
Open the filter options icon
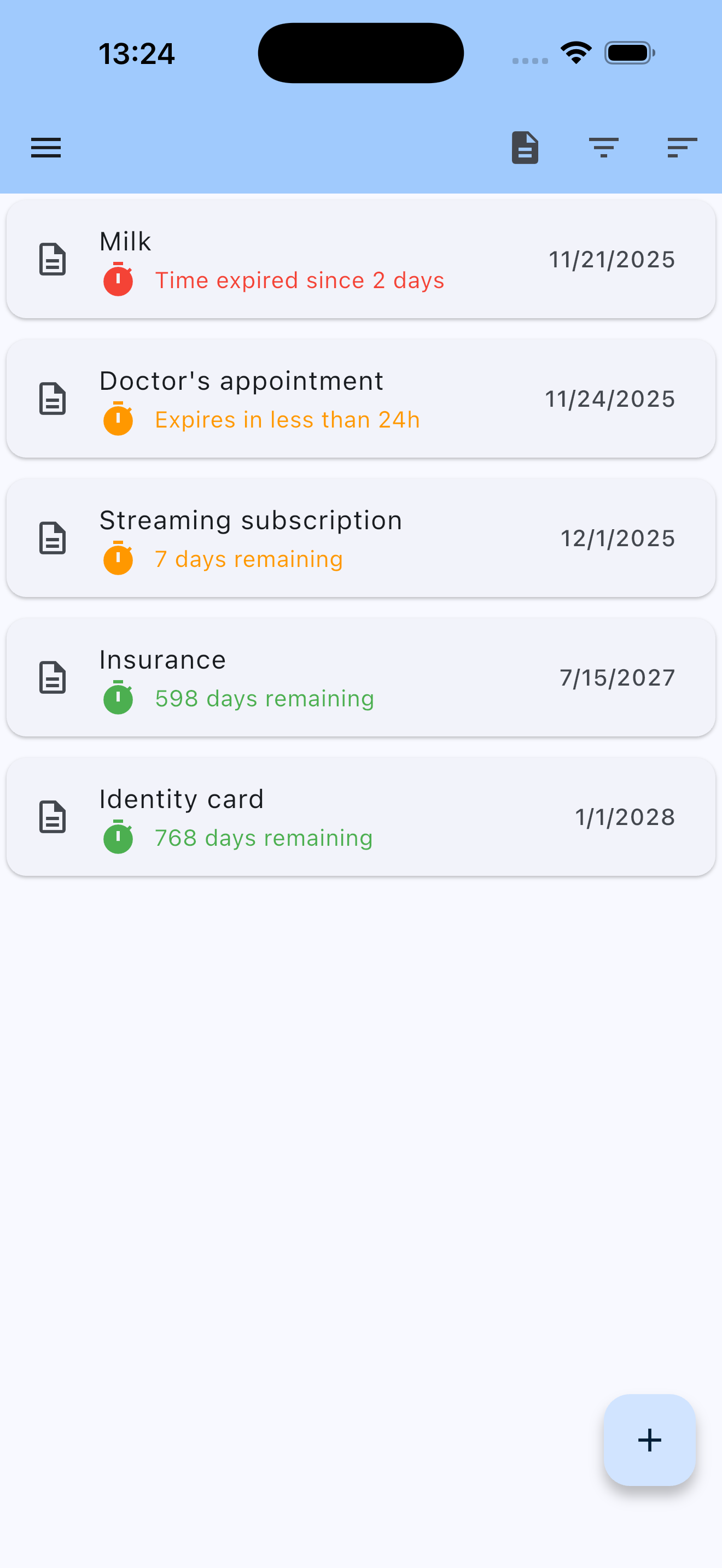click(x=603, y=148)
